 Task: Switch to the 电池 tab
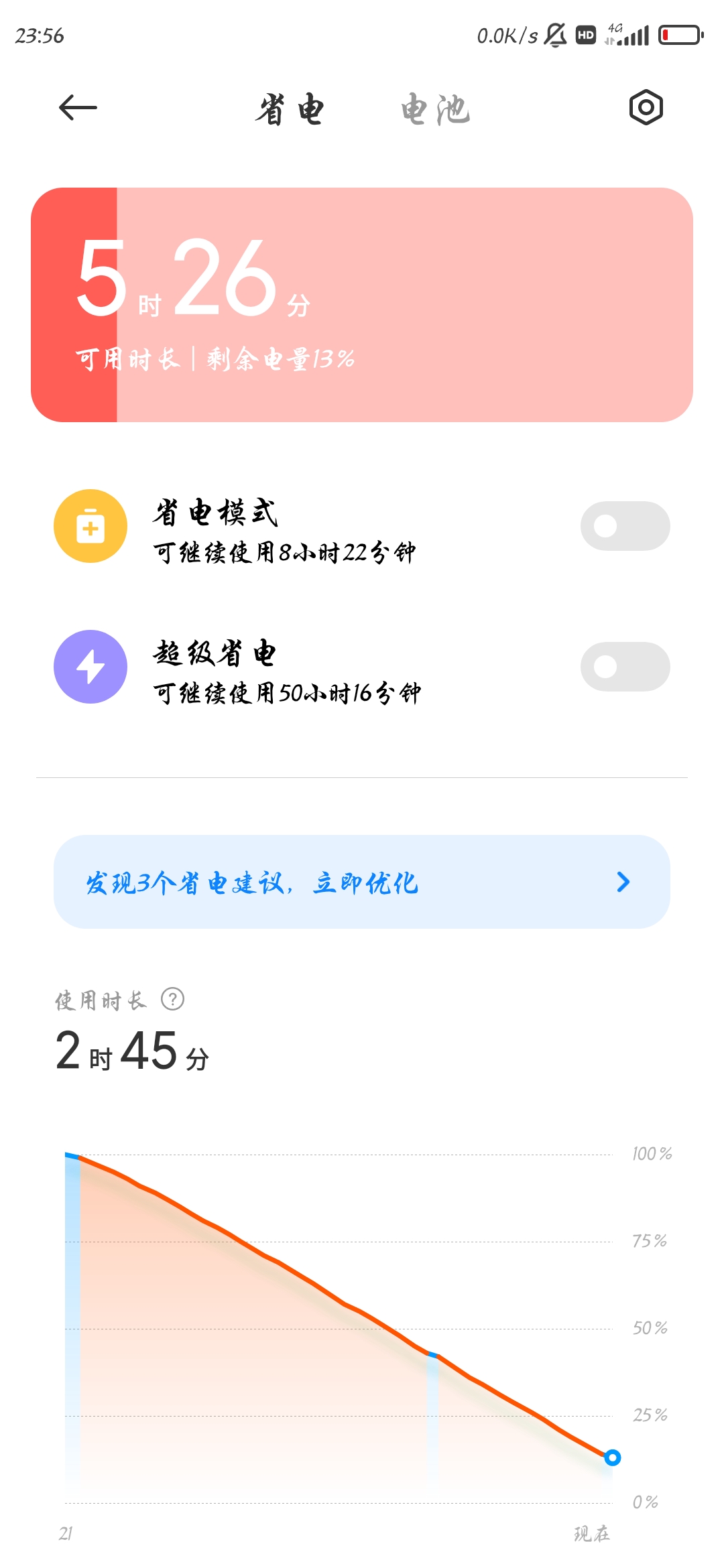tap(435, 109)
